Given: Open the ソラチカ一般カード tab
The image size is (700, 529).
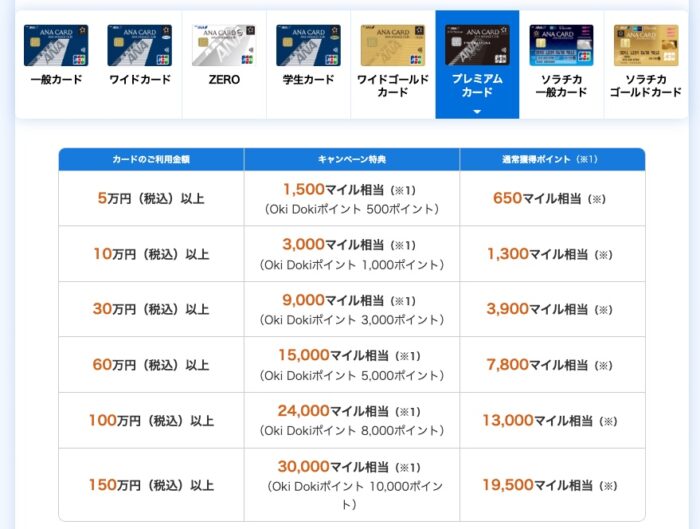Looking at the screenshot, I should point(561,62).
